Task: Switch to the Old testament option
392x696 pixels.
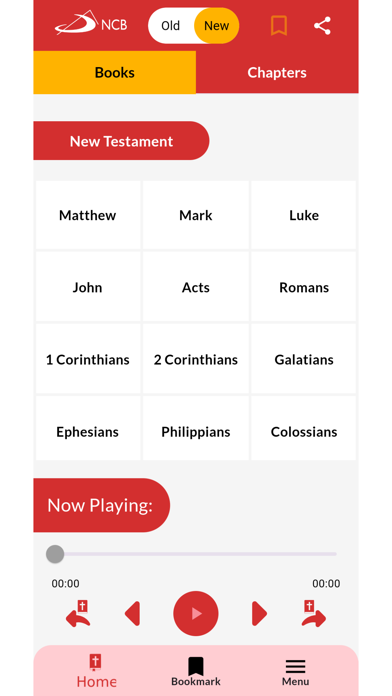Action: pyautogui.click(x=171, y=26)
